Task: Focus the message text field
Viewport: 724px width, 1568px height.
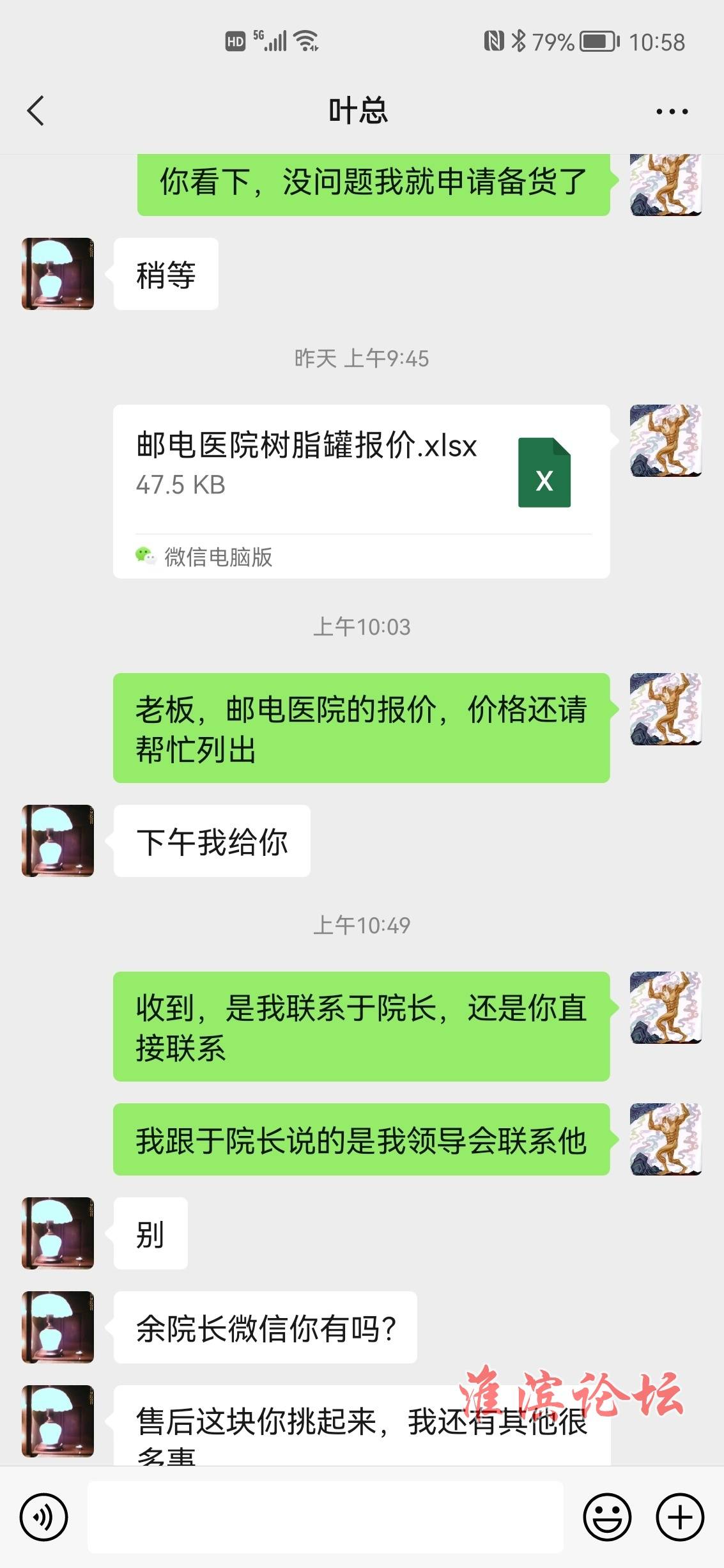Action: [325, 1517]
